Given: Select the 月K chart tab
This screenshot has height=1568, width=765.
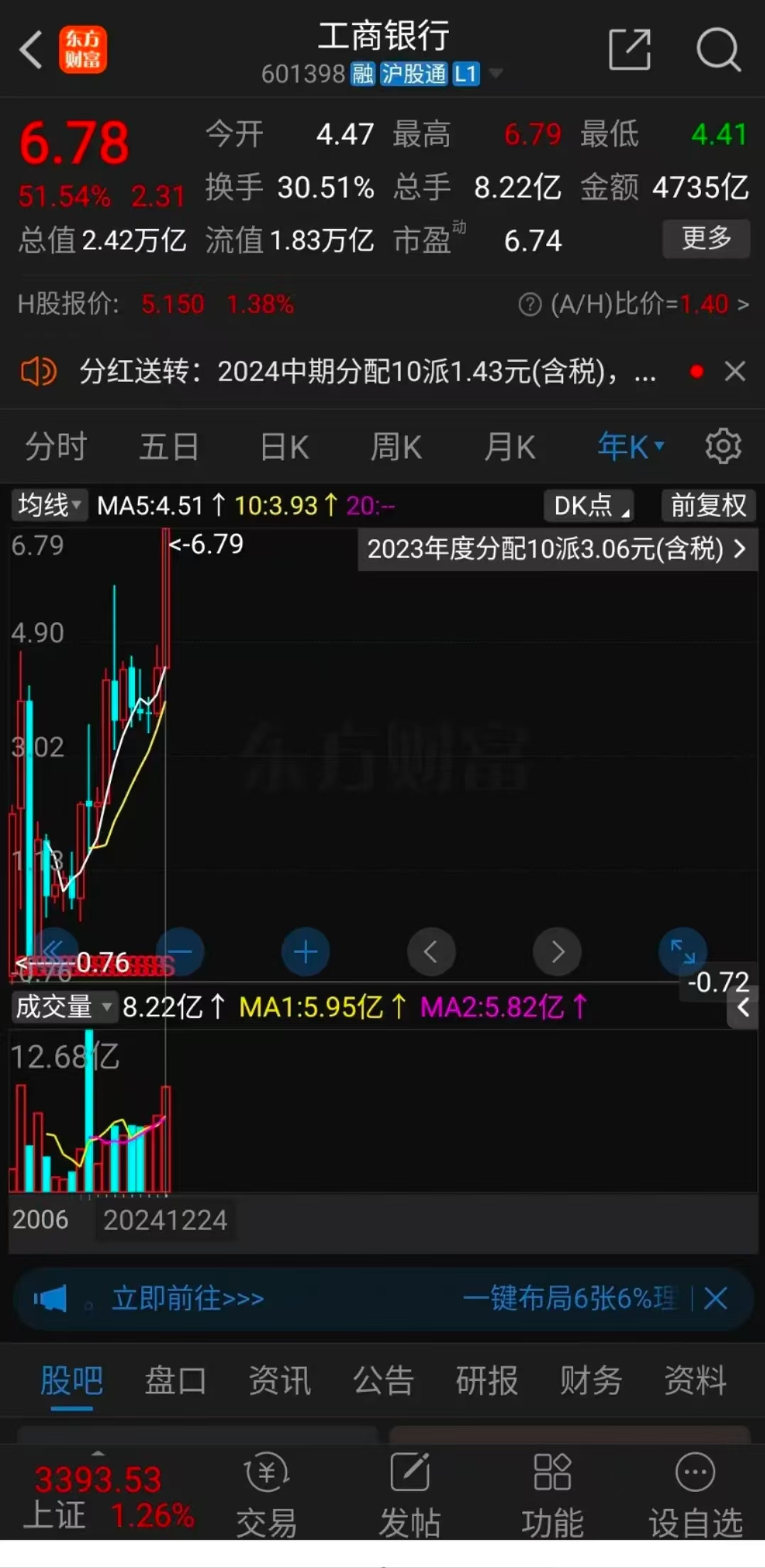Looking at the screenshot, I should pyautogui.click(x=509, y=447).
